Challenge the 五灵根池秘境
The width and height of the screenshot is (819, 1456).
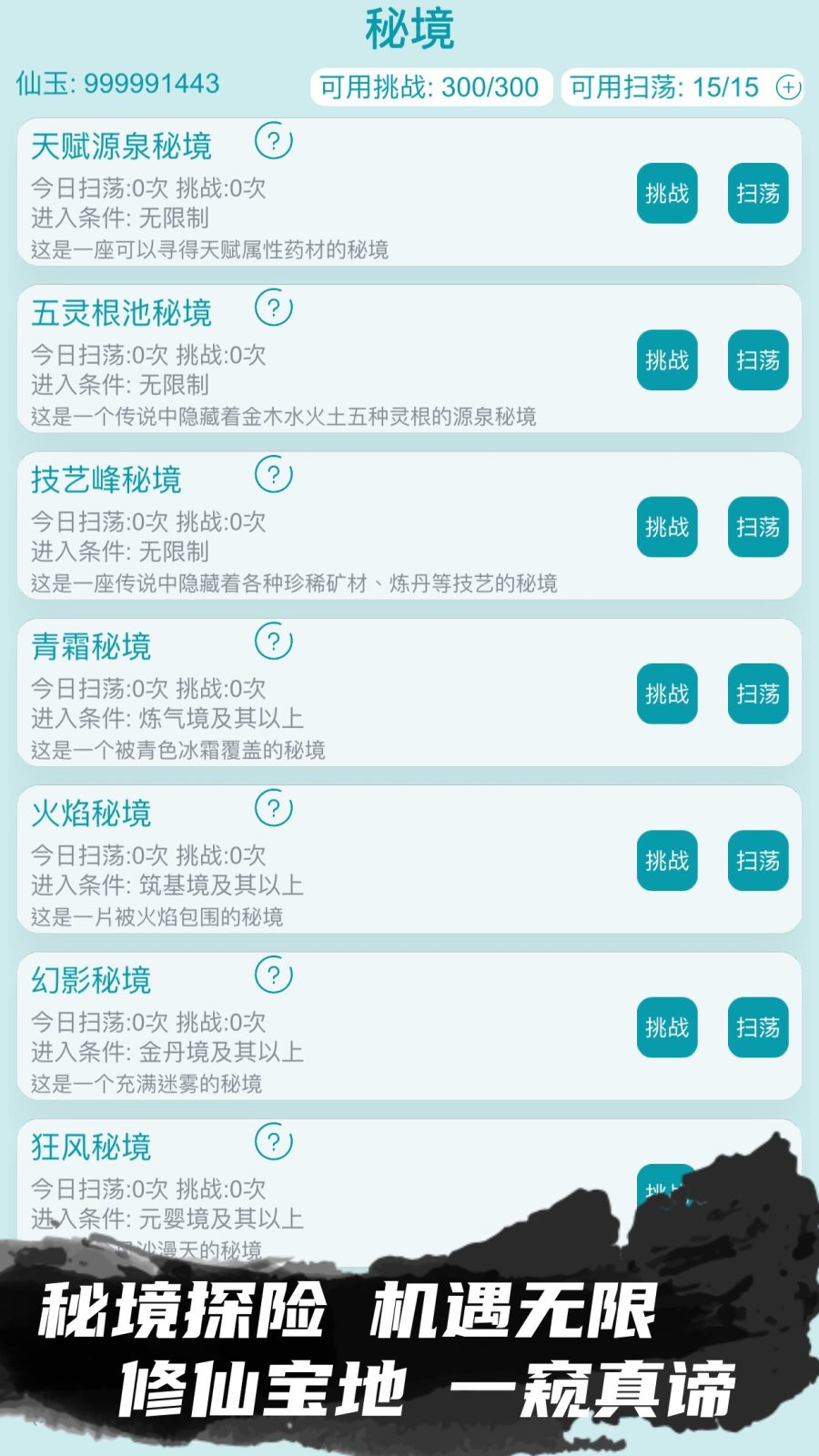tap(667, 360)
